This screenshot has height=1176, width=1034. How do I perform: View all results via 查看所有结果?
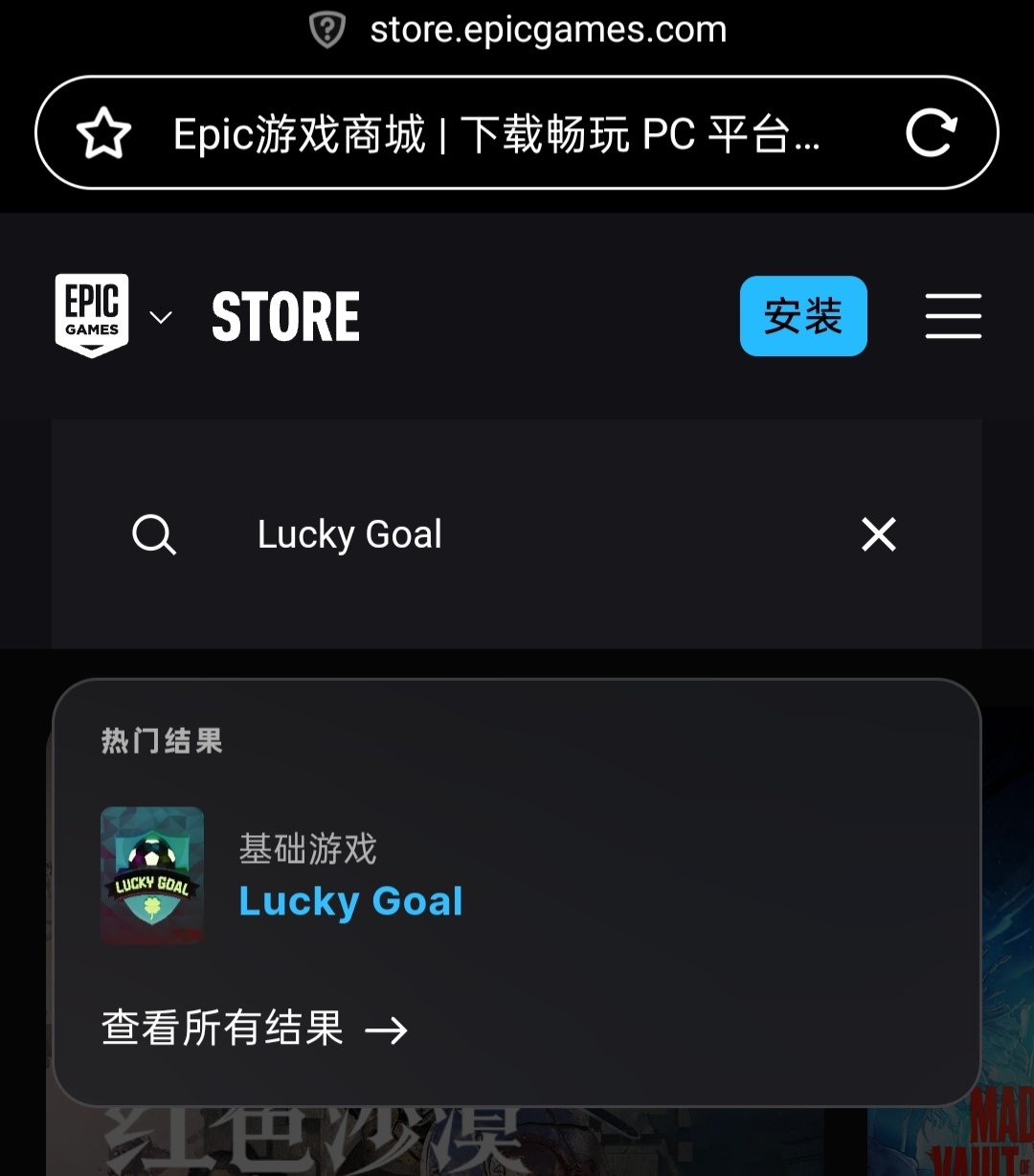click(255, 1029)
